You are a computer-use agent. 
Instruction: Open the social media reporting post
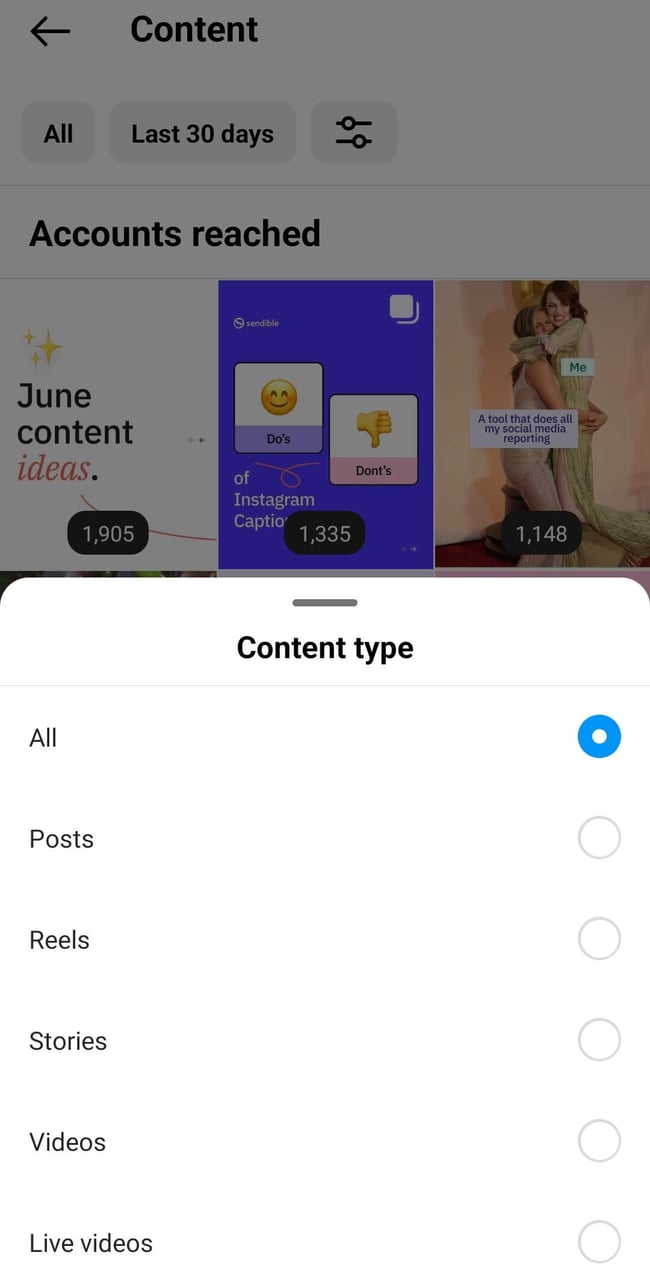pos(542,425)
